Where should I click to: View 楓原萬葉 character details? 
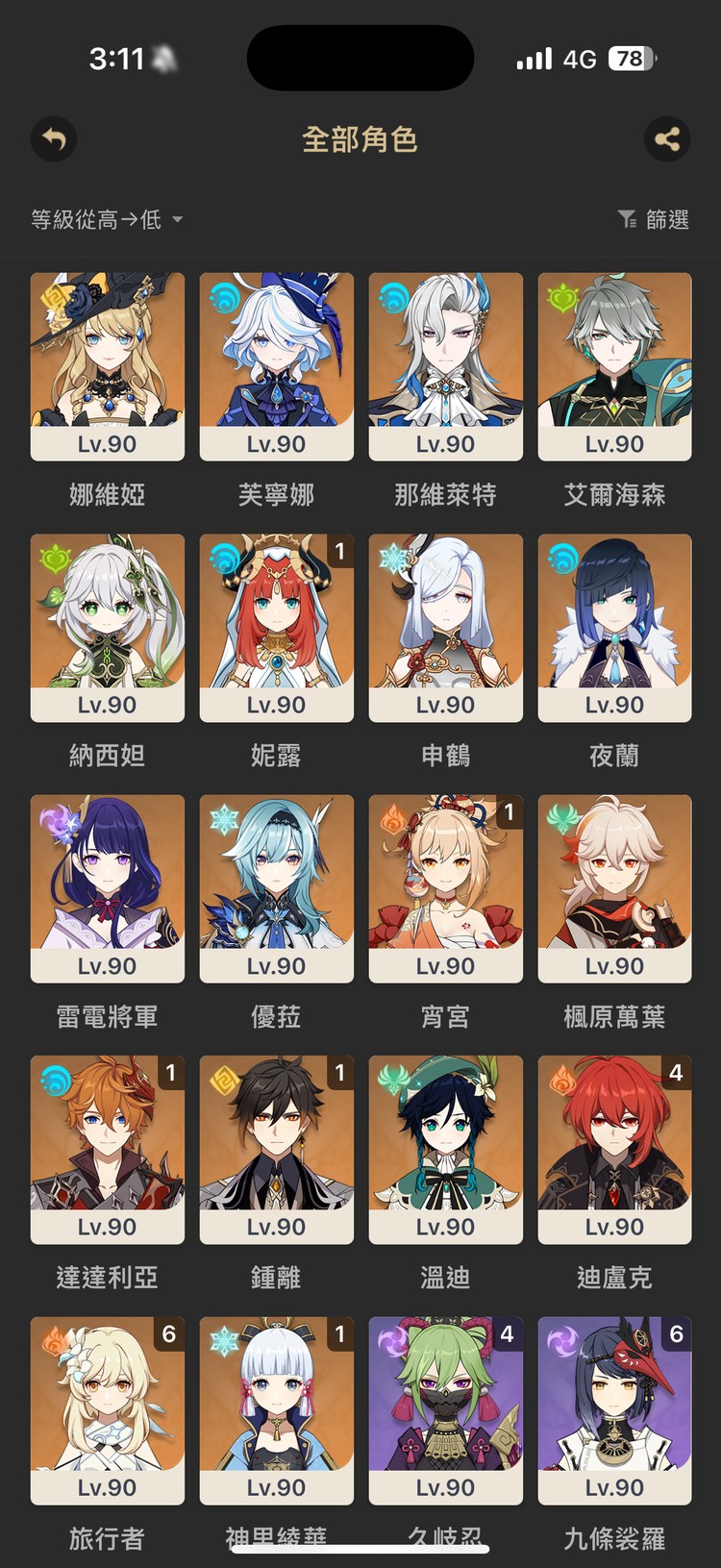coord(614,887)
